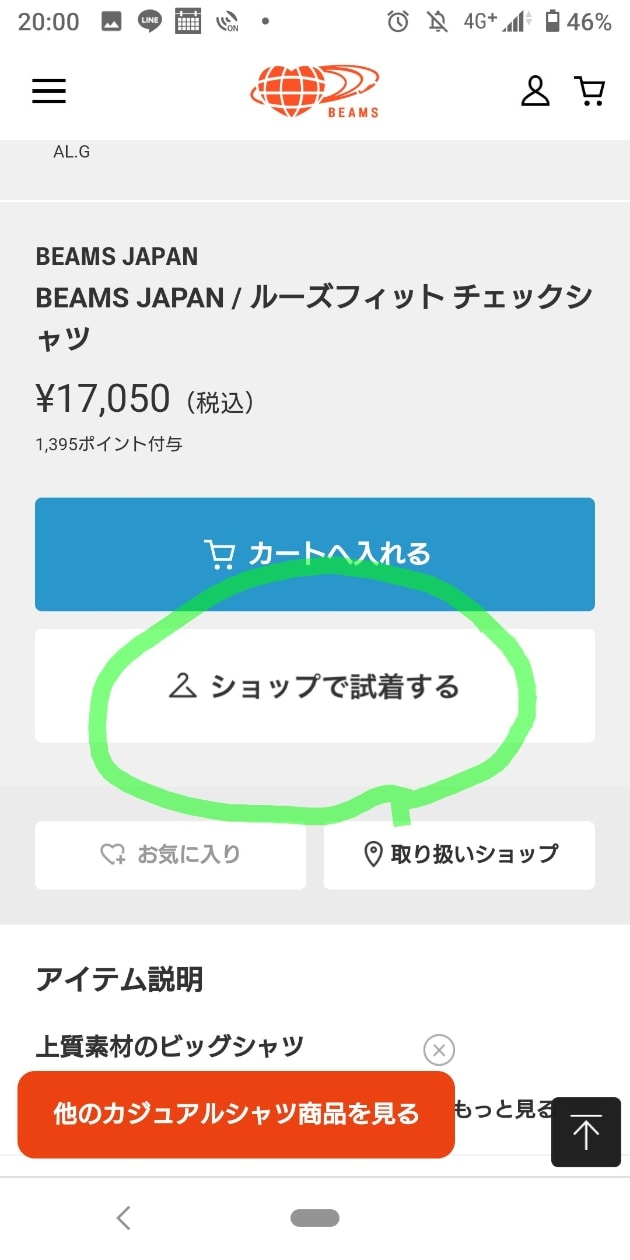
Task: Go back using system back arrow
Action: click(x=123, y=1218)
